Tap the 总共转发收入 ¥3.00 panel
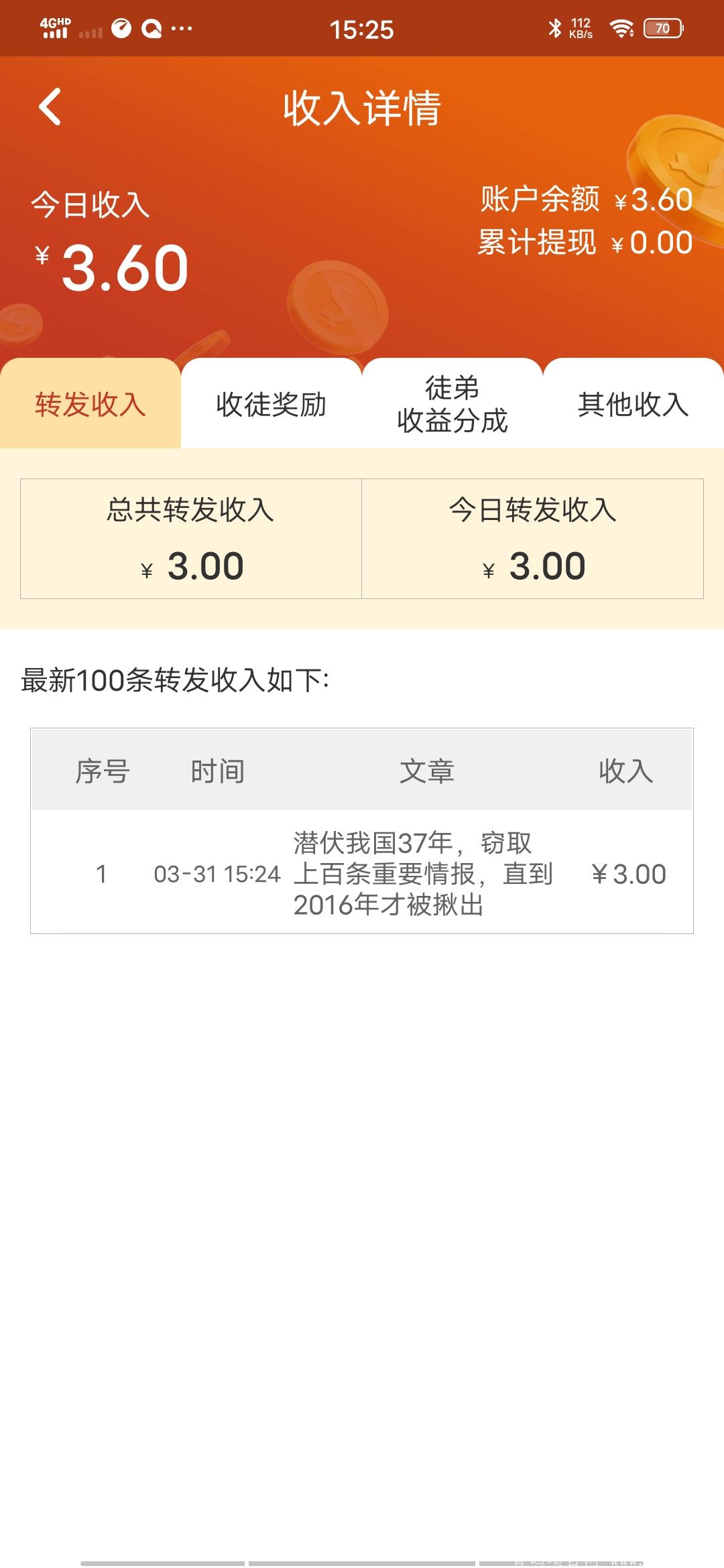 coord(191,539)
